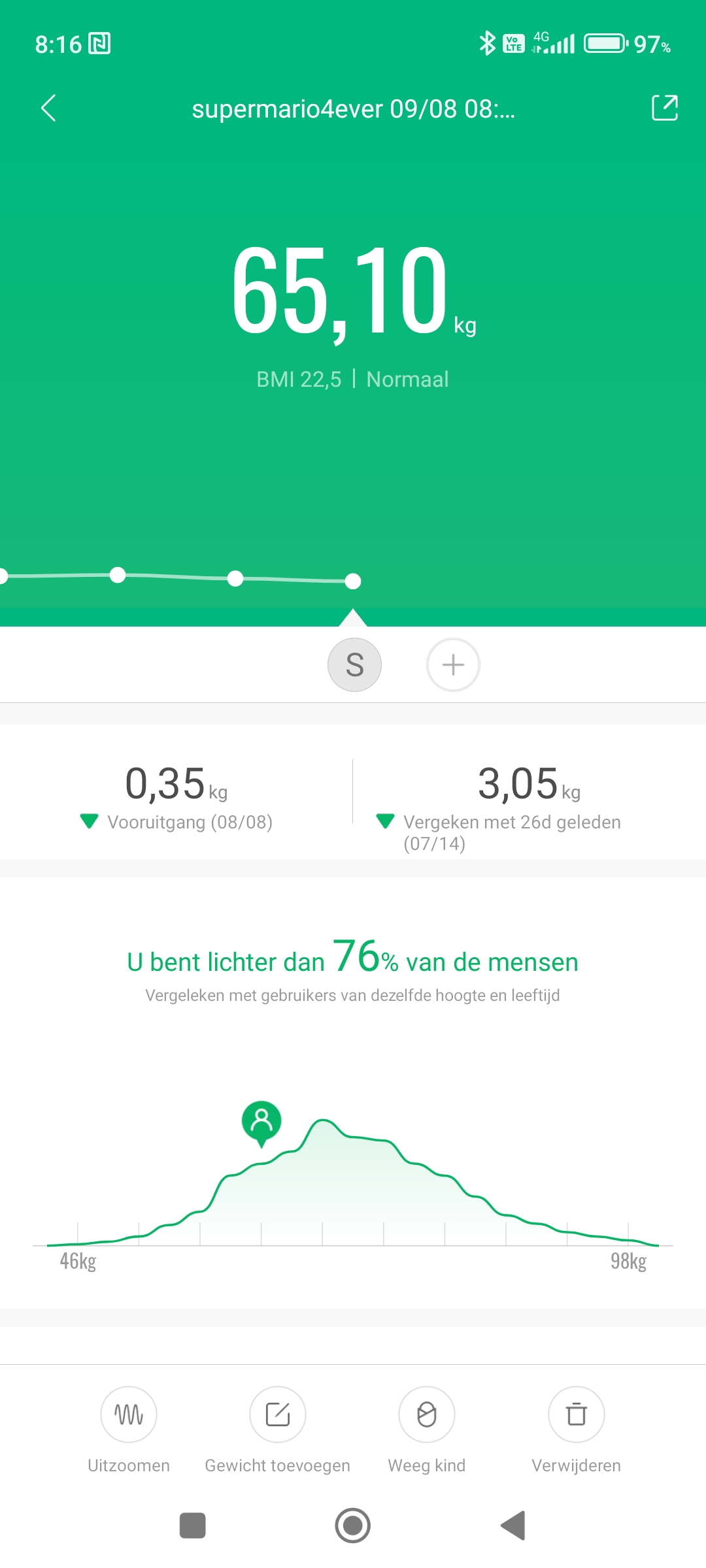The width and height of the screenshot is (706, 1568).
Task: Select the S user profile circle
Action: click(354, 664)
